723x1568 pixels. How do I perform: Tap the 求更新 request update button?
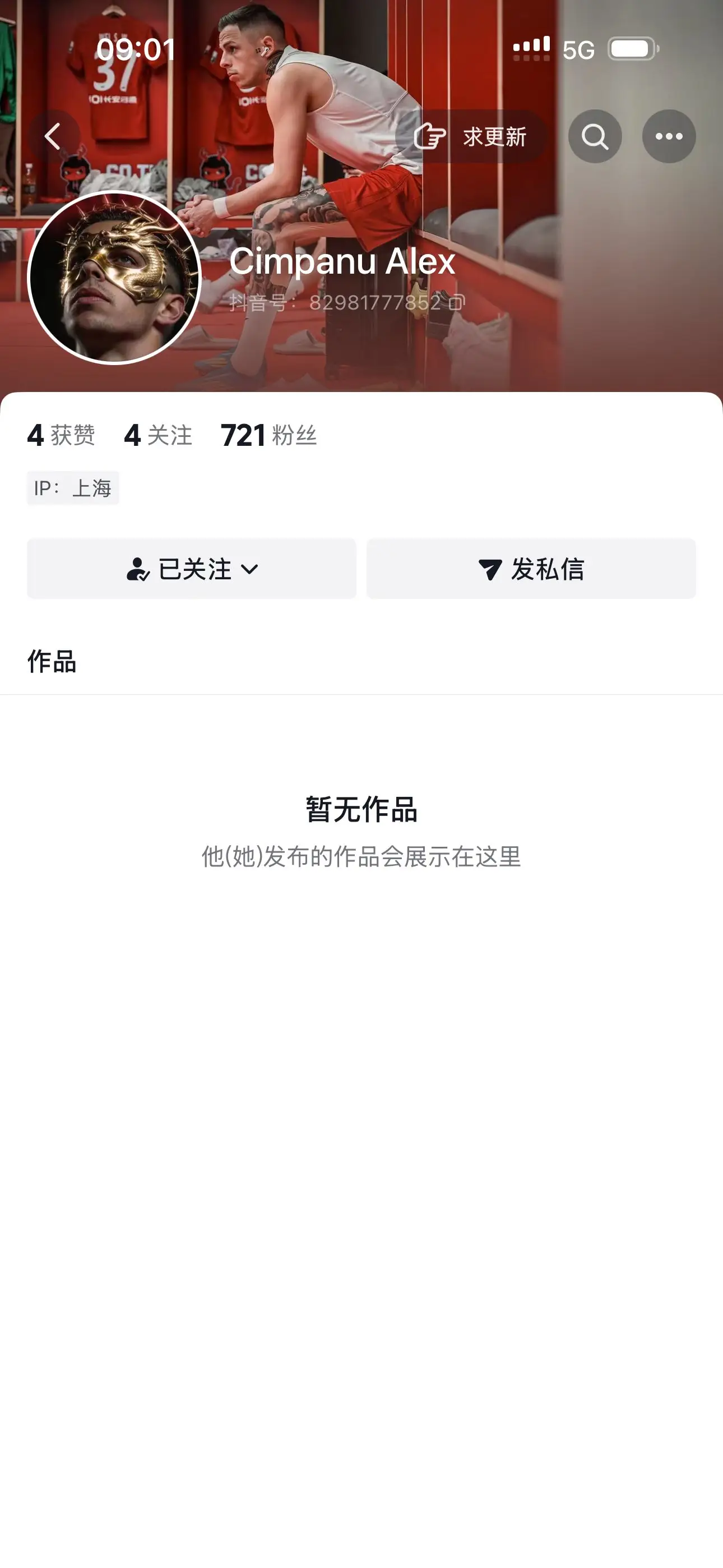tap(470, 136)
